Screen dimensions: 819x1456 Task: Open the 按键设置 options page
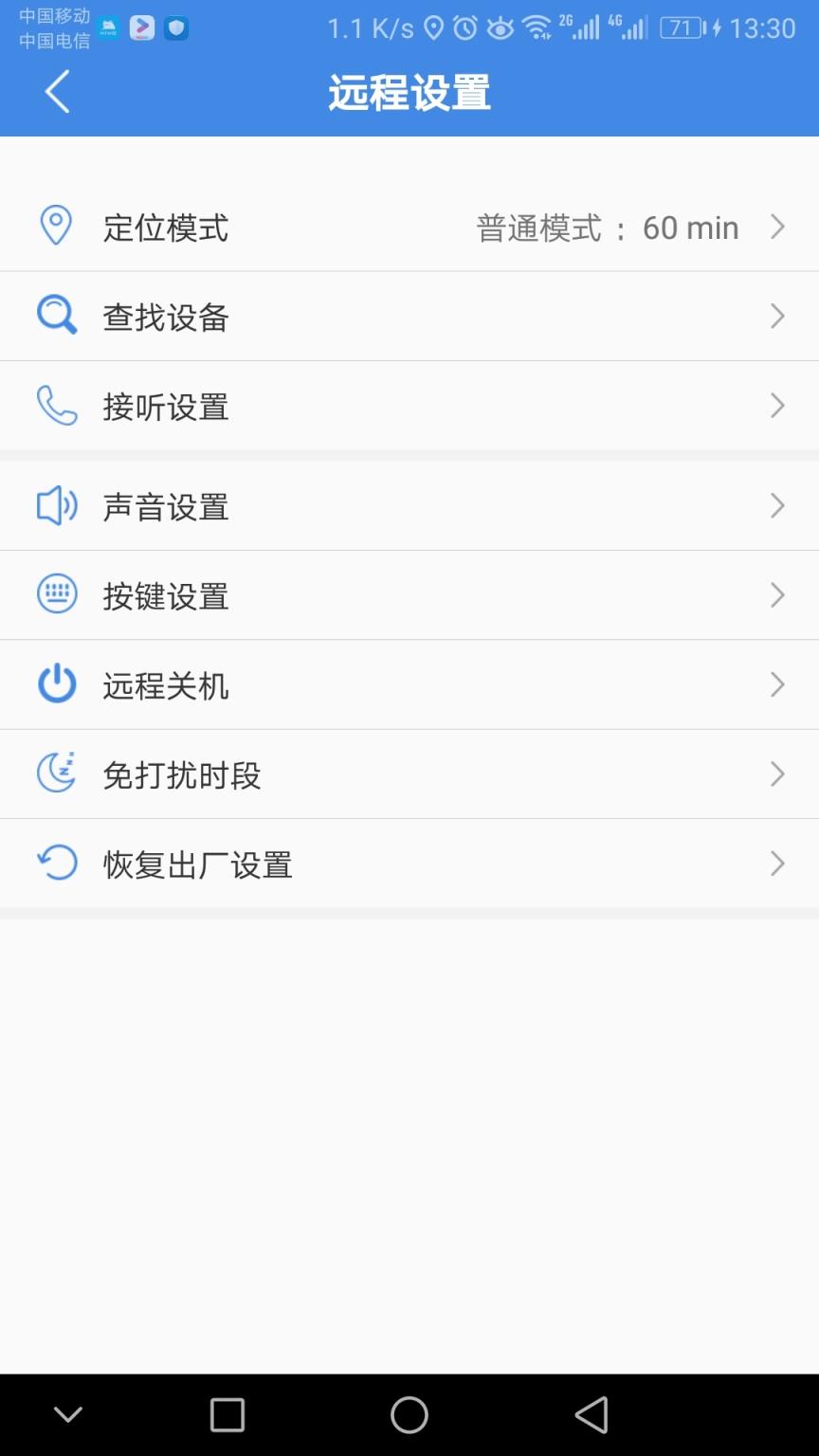[x=409, y=594]
